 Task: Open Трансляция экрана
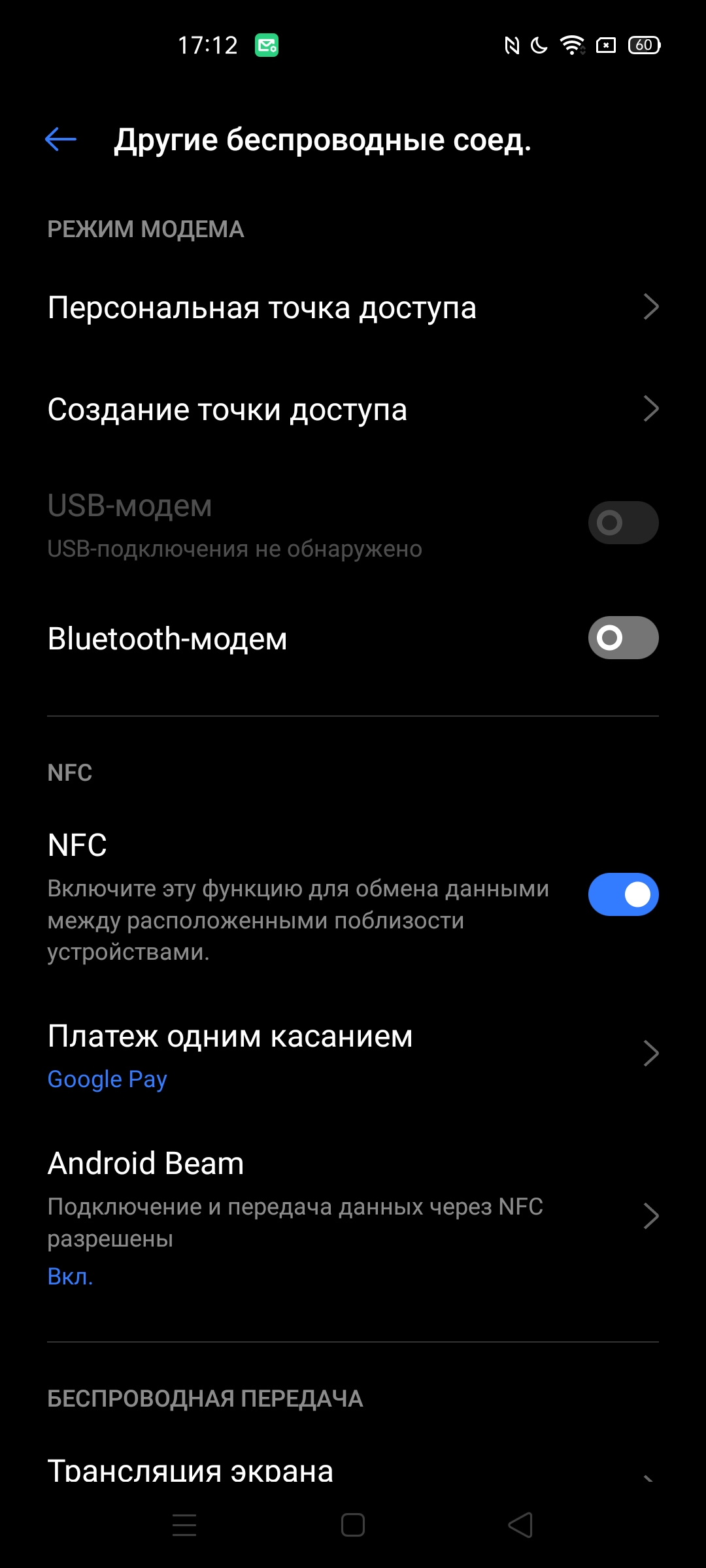click(x=353, y=1471)
